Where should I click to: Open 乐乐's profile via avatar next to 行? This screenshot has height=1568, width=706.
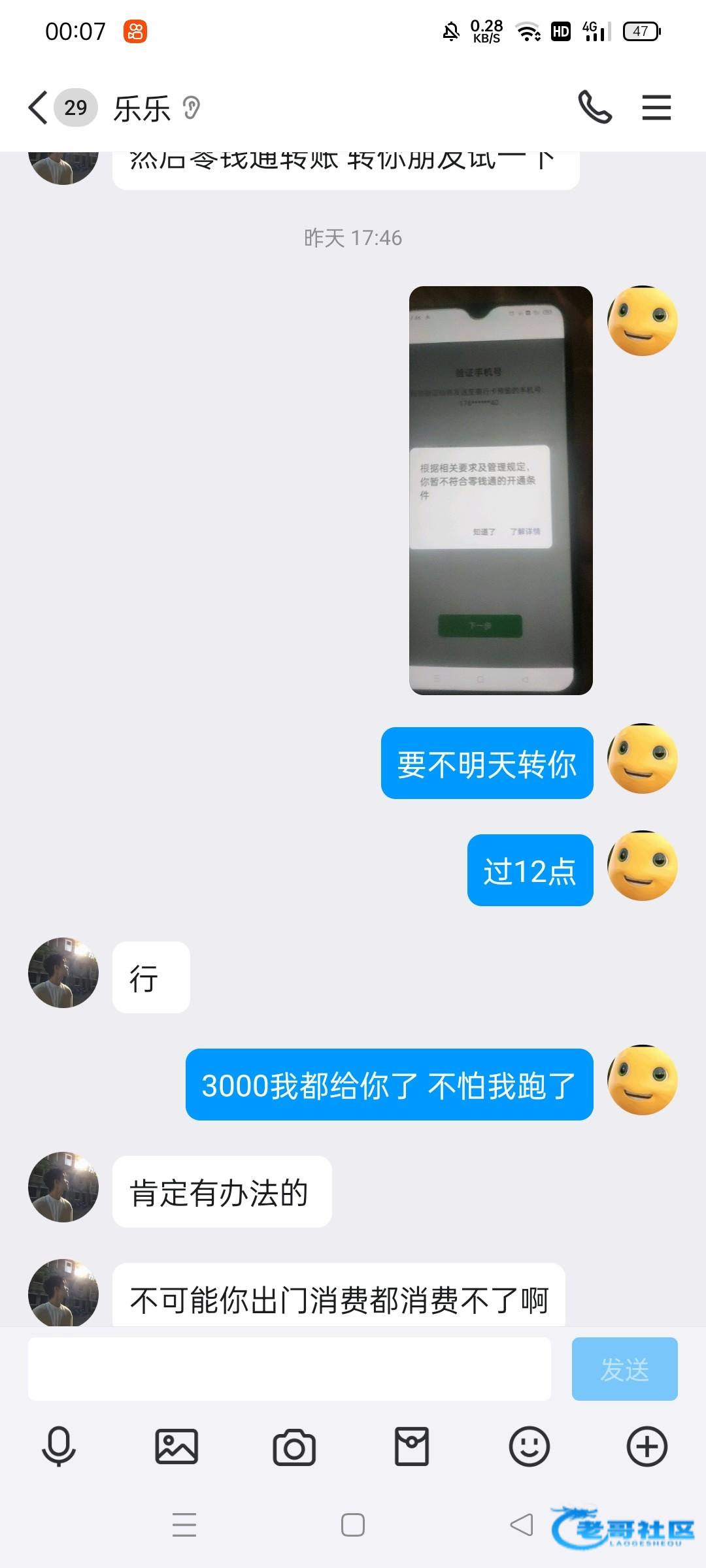click(63, 973)
